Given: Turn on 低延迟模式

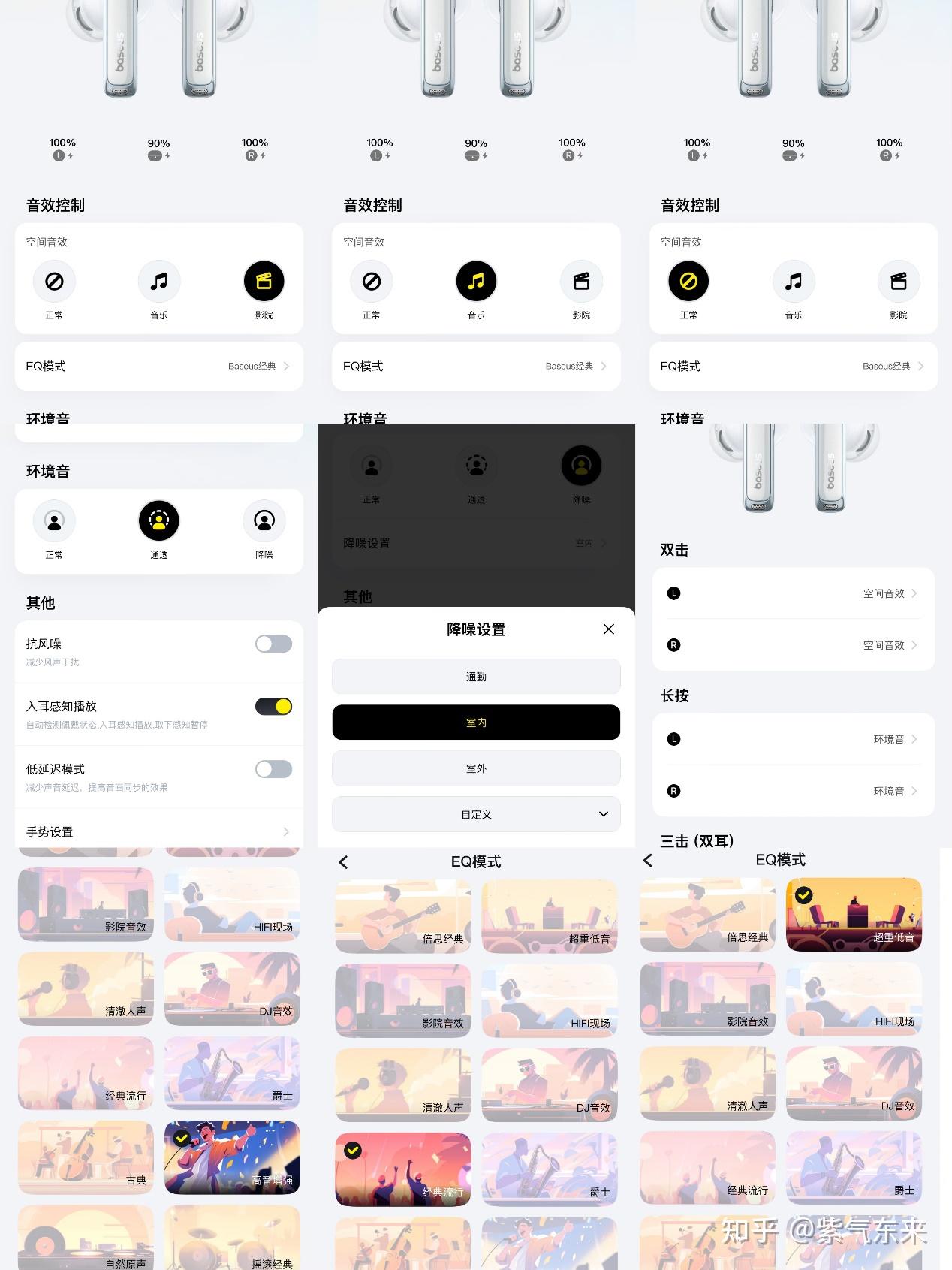Looking at the screenshot, I should (x=273, y=769).
